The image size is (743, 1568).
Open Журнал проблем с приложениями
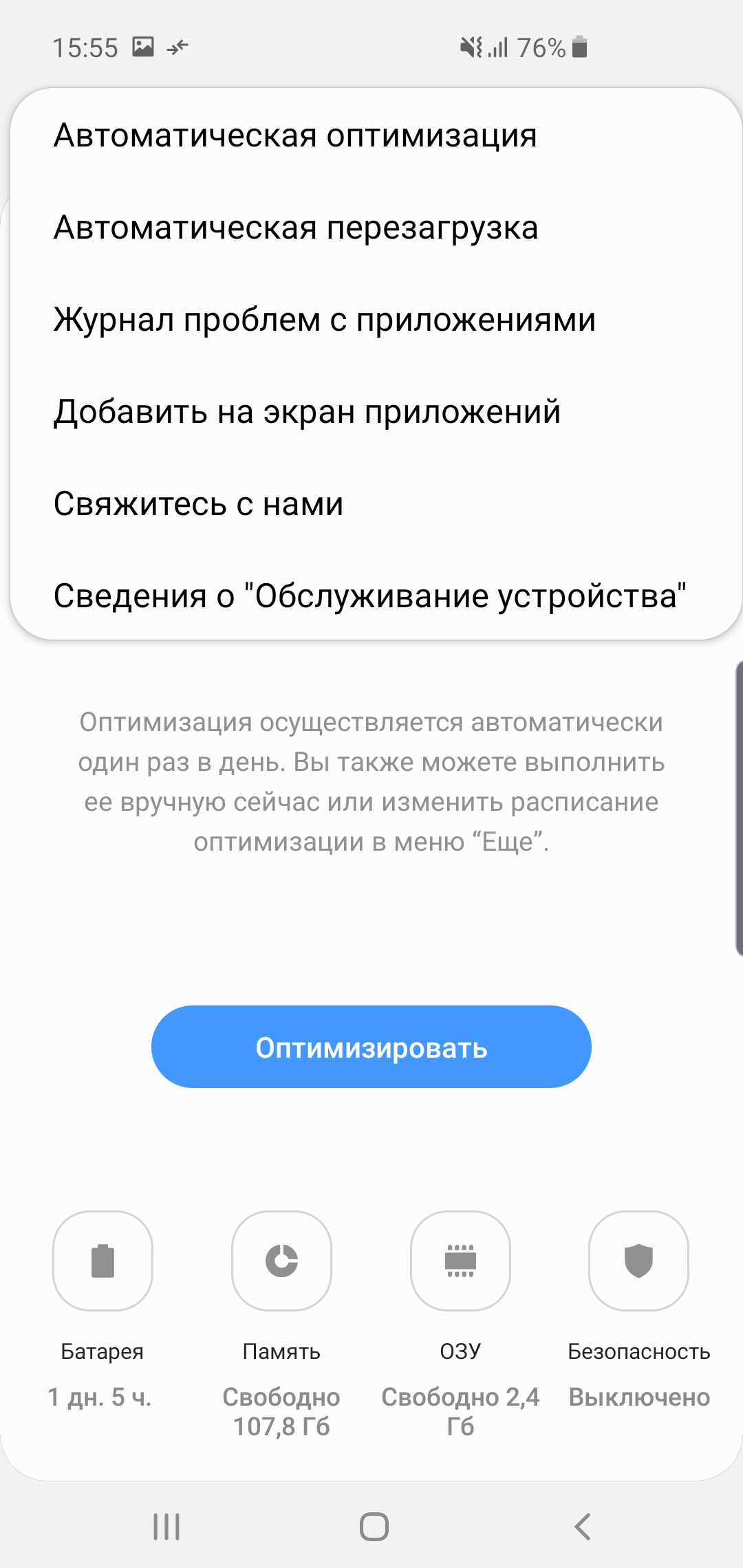pos(376,319)
